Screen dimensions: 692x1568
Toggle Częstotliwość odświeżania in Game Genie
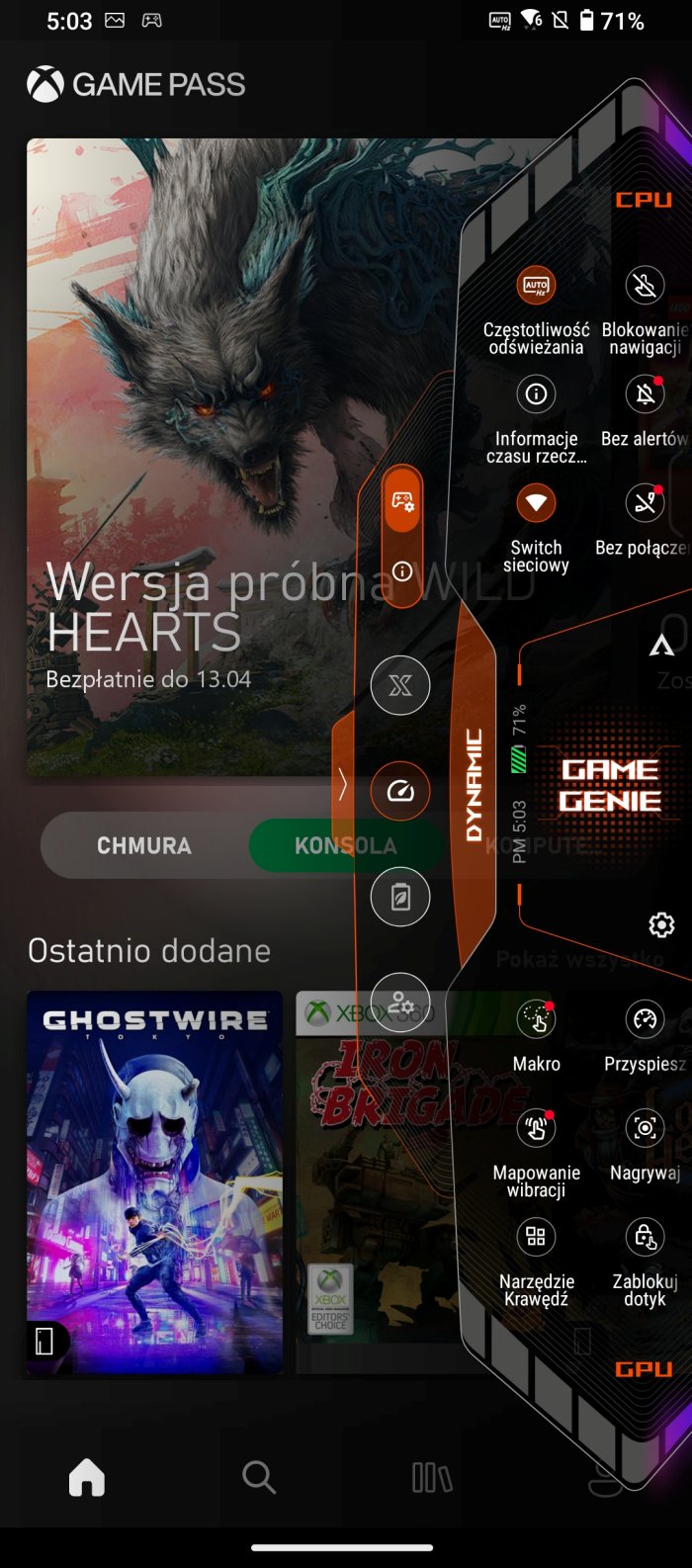(x=536, y=287)
